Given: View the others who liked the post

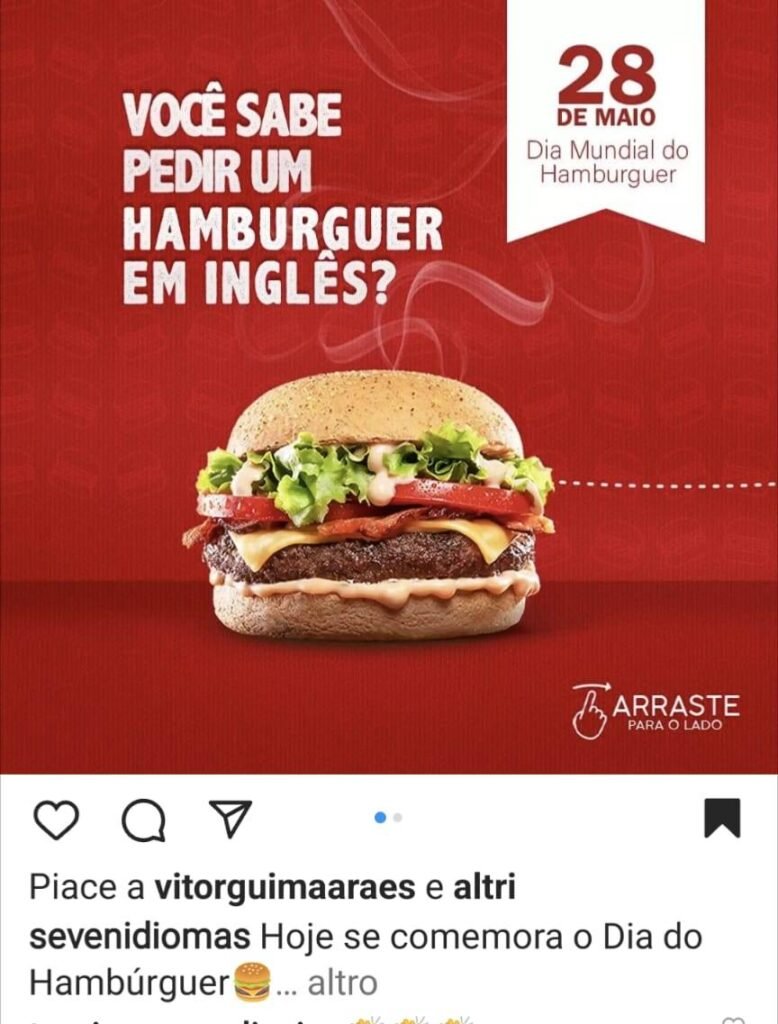Looking at the screenshot, I should tap(484, 887).
